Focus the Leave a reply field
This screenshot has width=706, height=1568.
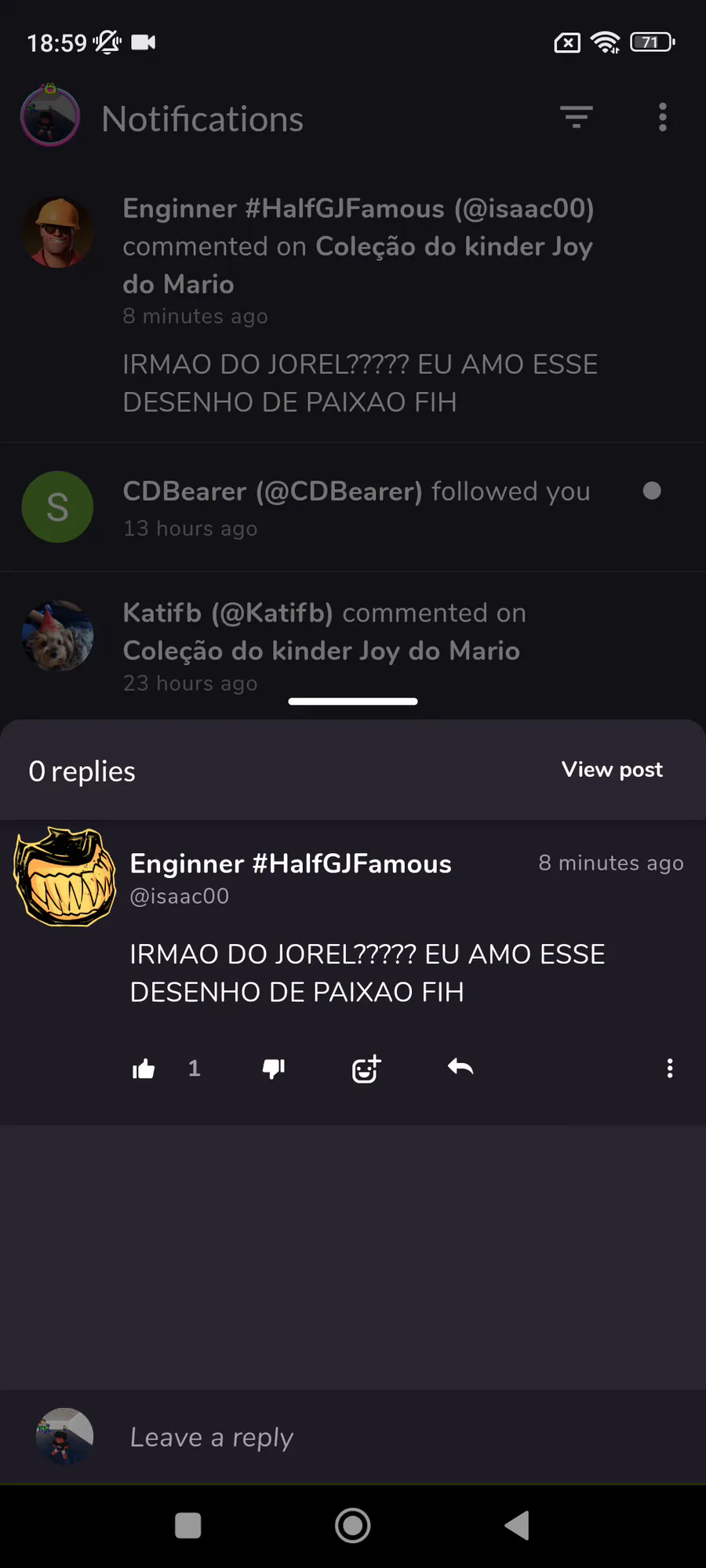(392, 1437)
